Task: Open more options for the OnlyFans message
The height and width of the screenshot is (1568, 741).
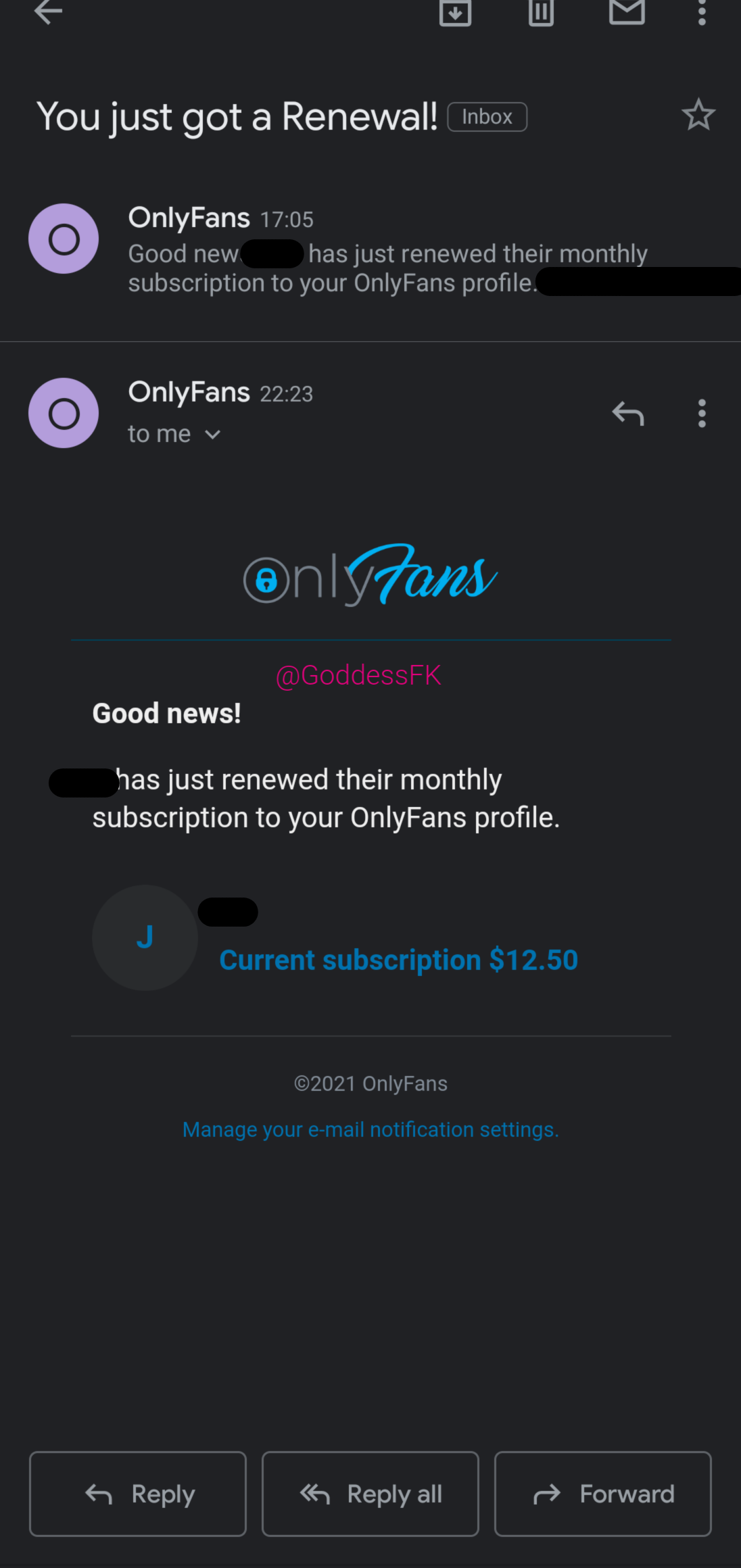Action: pos(702,413)
